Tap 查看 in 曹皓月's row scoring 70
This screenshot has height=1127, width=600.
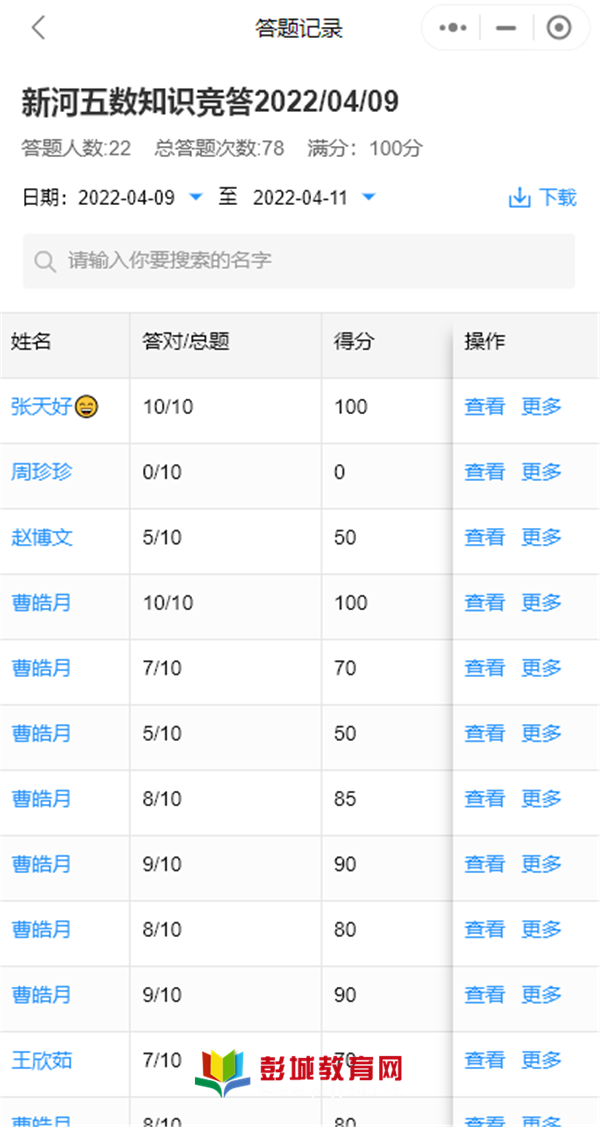pos(484,668)
